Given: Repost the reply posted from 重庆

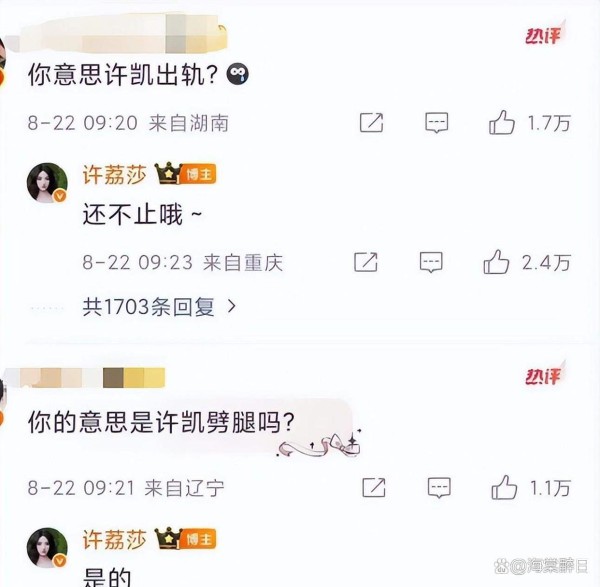Looking at the screenshot, I should tap(366, 262).
